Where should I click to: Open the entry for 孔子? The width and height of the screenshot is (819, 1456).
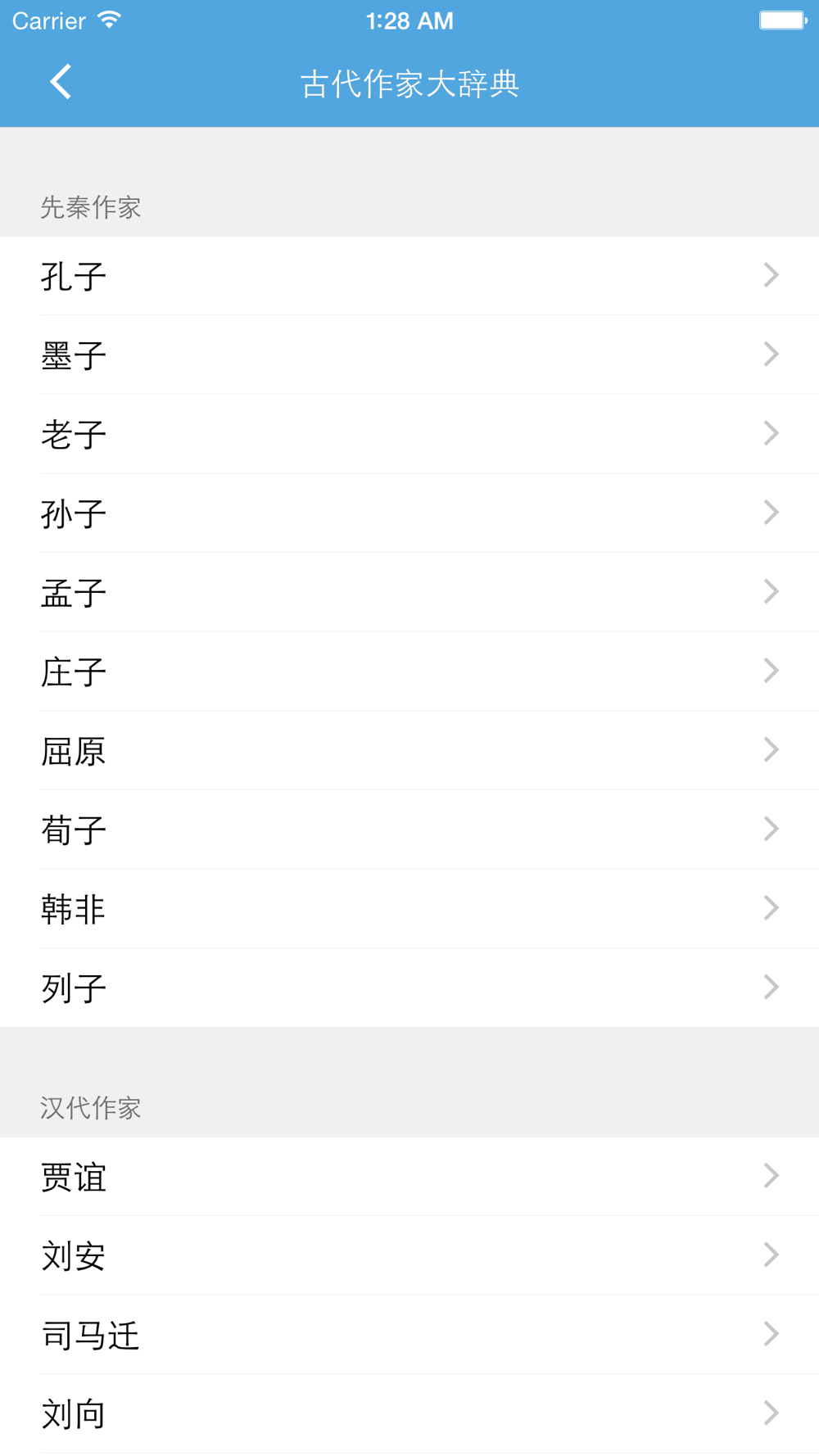point(409,276)
